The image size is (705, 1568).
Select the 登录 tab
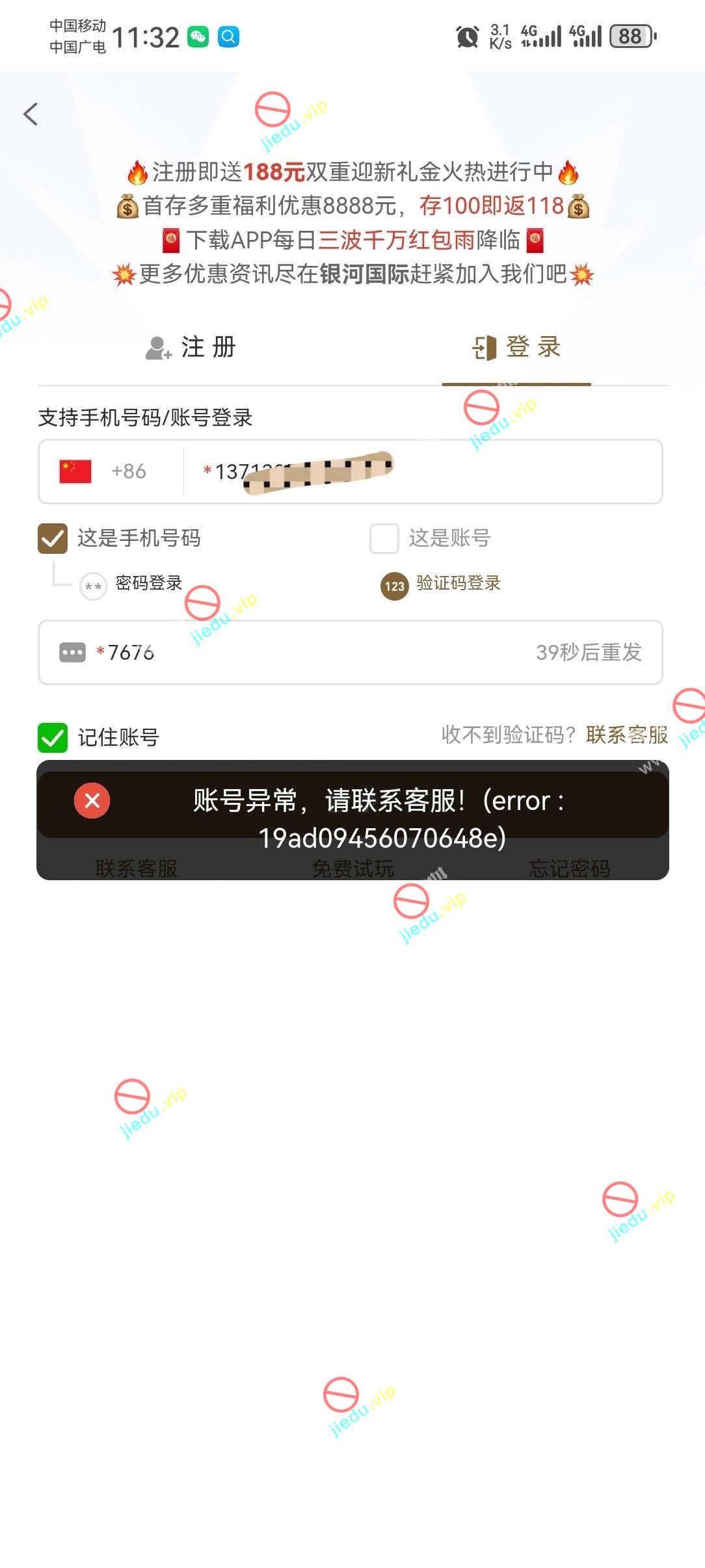pos(516,348)
